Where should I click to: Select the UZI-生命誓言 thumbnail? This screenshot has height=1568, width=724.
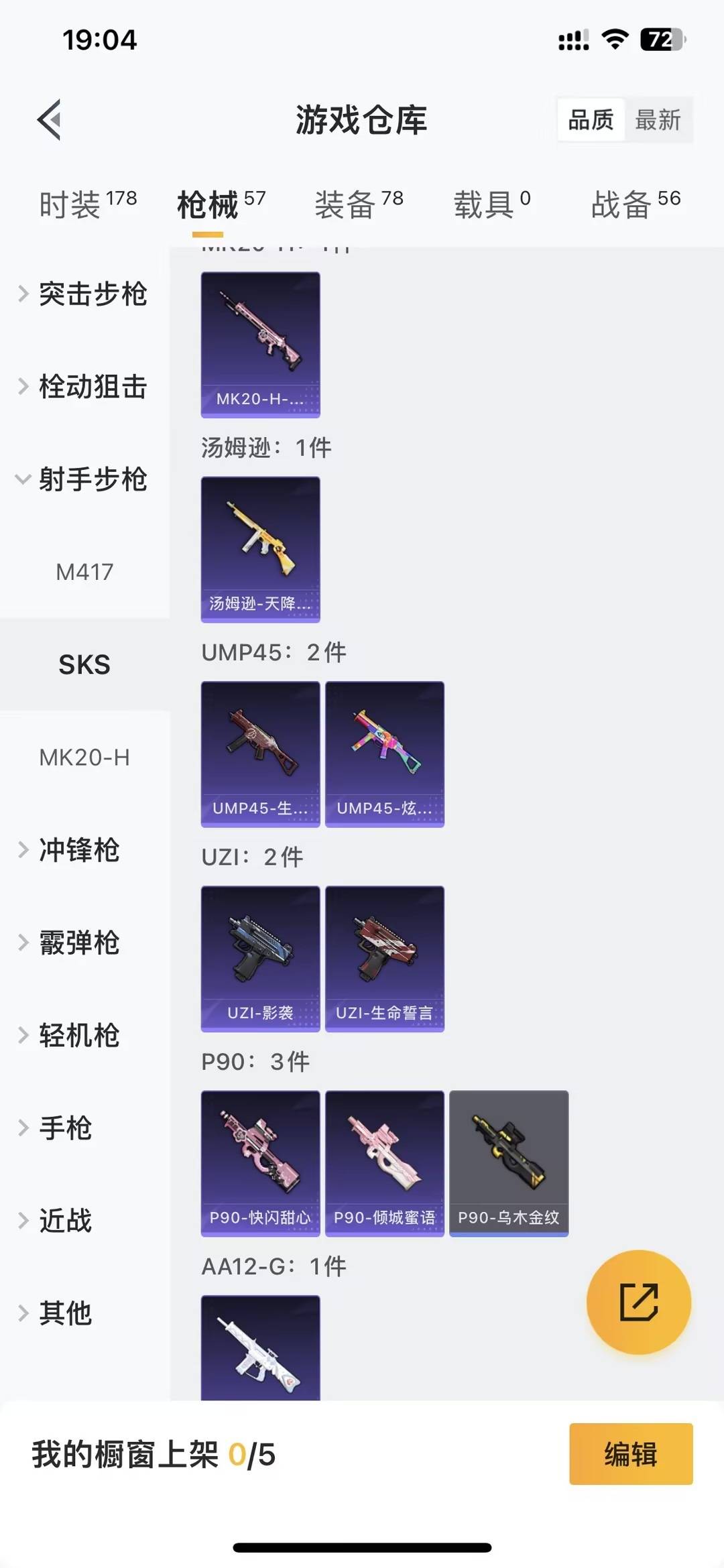[384, 959]
